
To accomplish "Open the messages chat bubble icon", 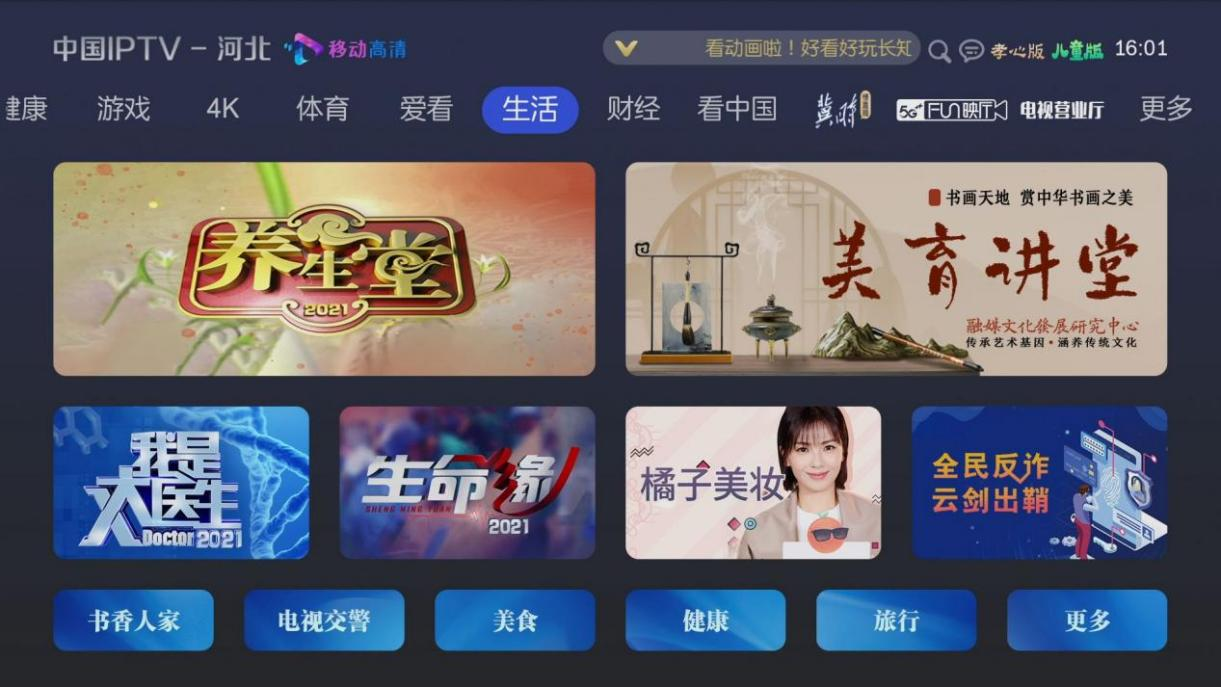I will [x=971, y=51].
